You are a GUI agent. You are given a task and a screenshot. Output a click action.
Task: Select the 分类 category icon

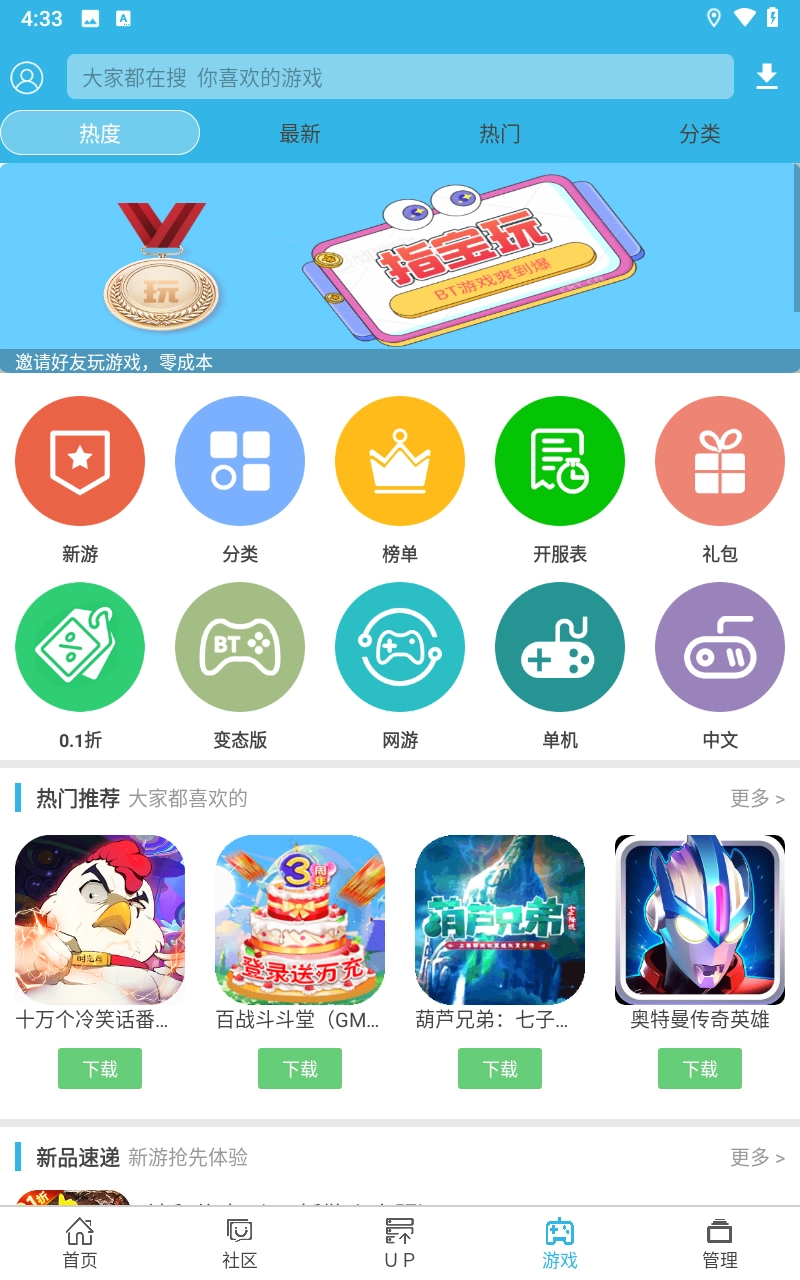pyautogui.click(x=240, y=460)
